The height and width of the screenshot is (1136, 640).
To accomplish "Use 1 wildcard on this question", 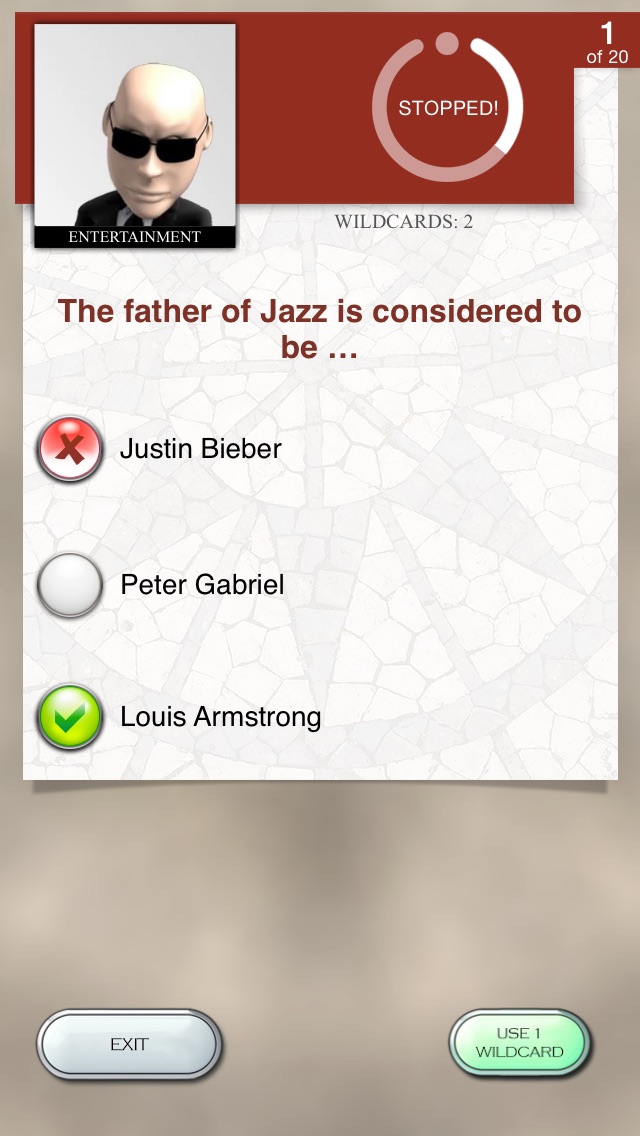I will pos(519,1043).
